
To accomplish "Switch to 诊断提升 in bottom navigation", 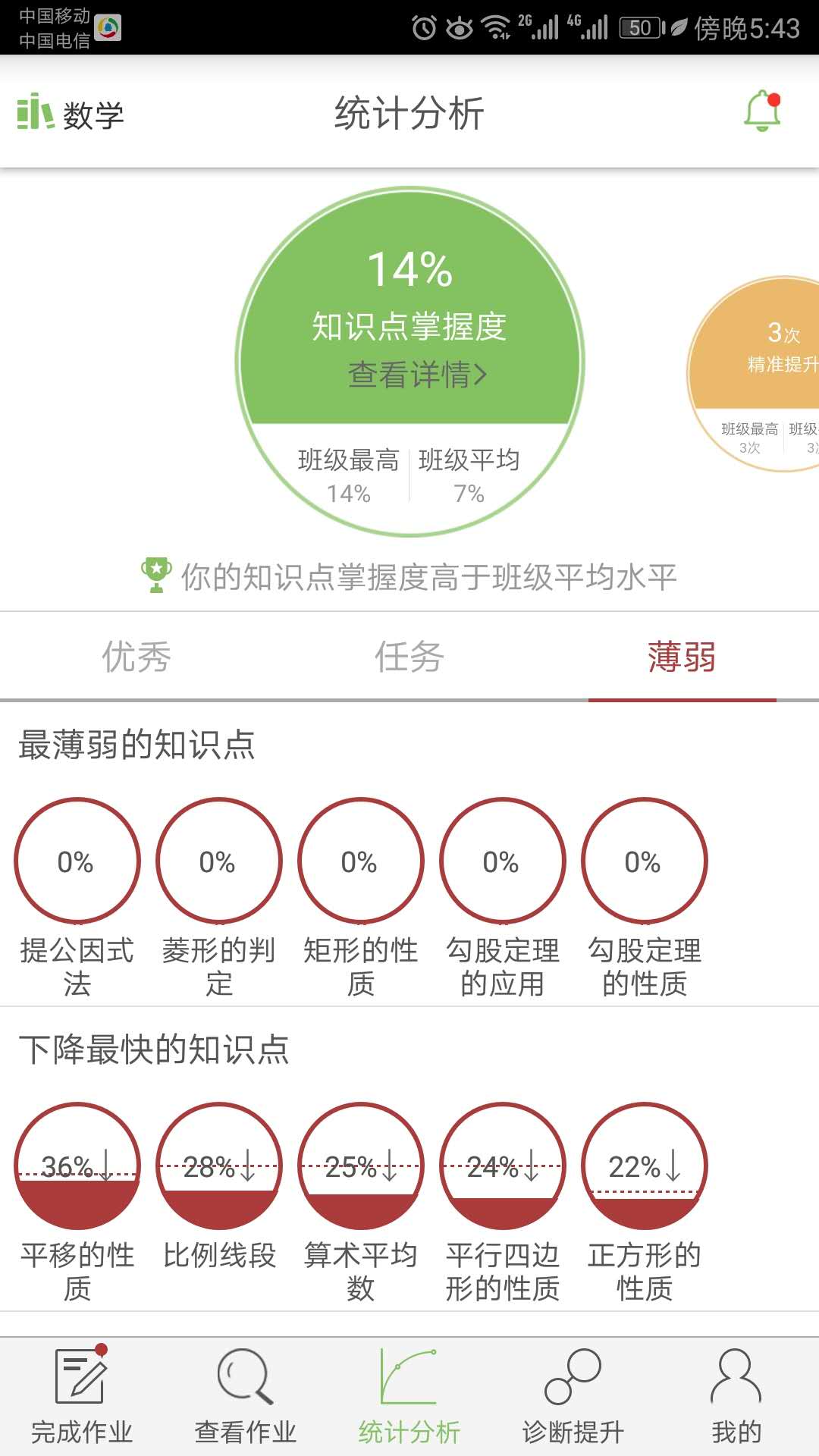I will pos(573,1397).
